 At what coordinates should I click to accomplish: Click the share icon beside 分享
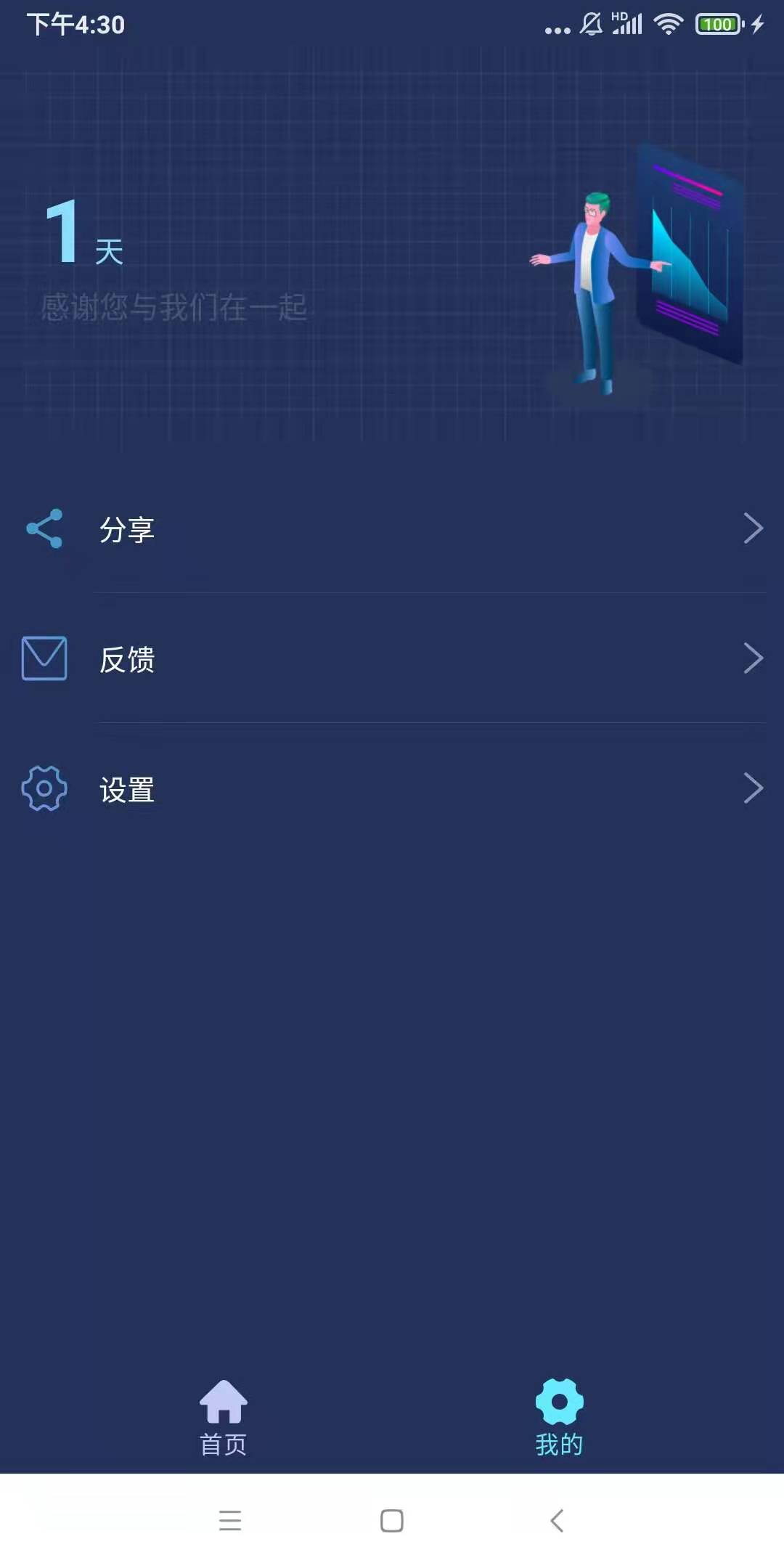(x=44, y=528)
